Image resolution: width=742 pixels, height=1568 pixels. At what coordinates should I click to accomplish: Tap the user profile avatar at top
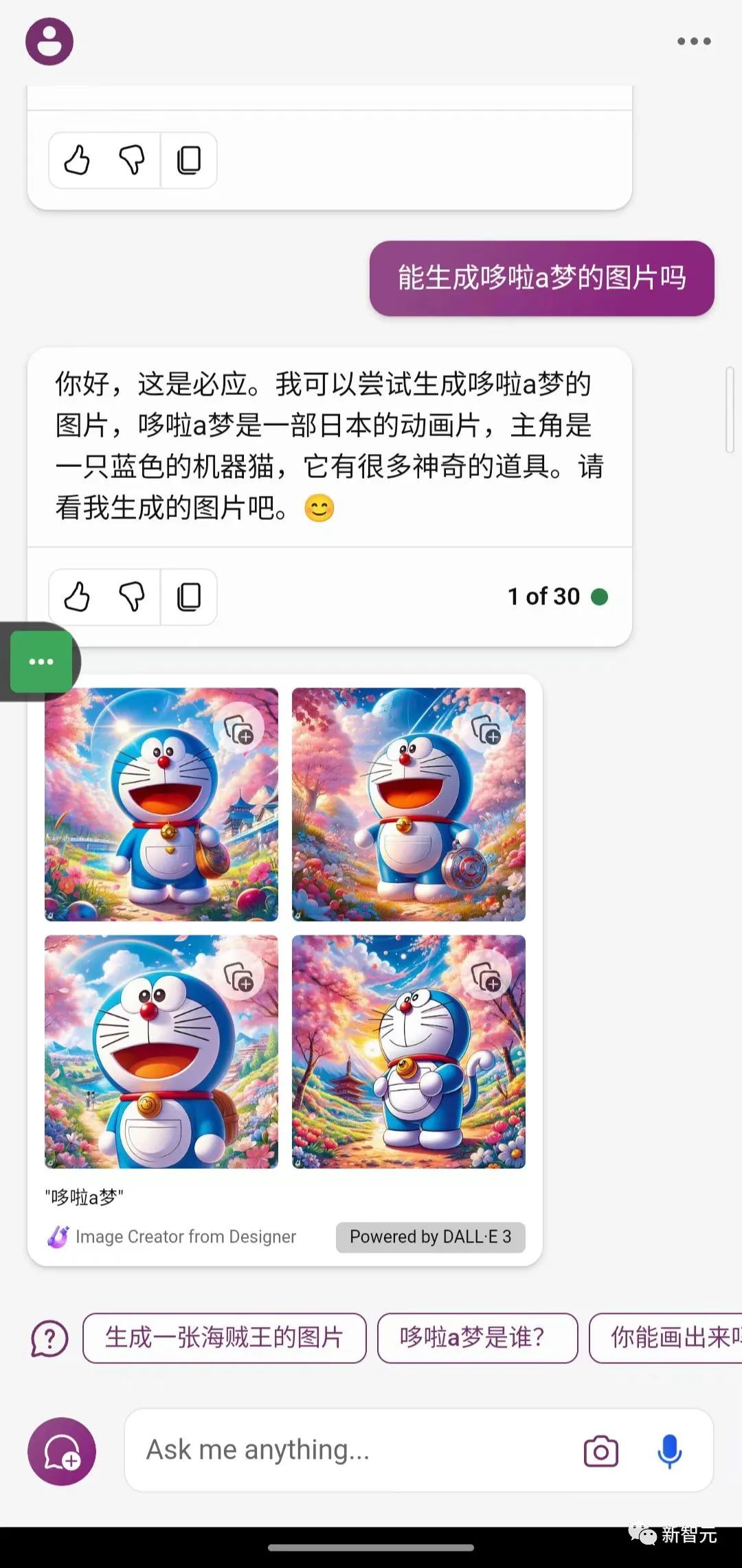pos(48,41)
